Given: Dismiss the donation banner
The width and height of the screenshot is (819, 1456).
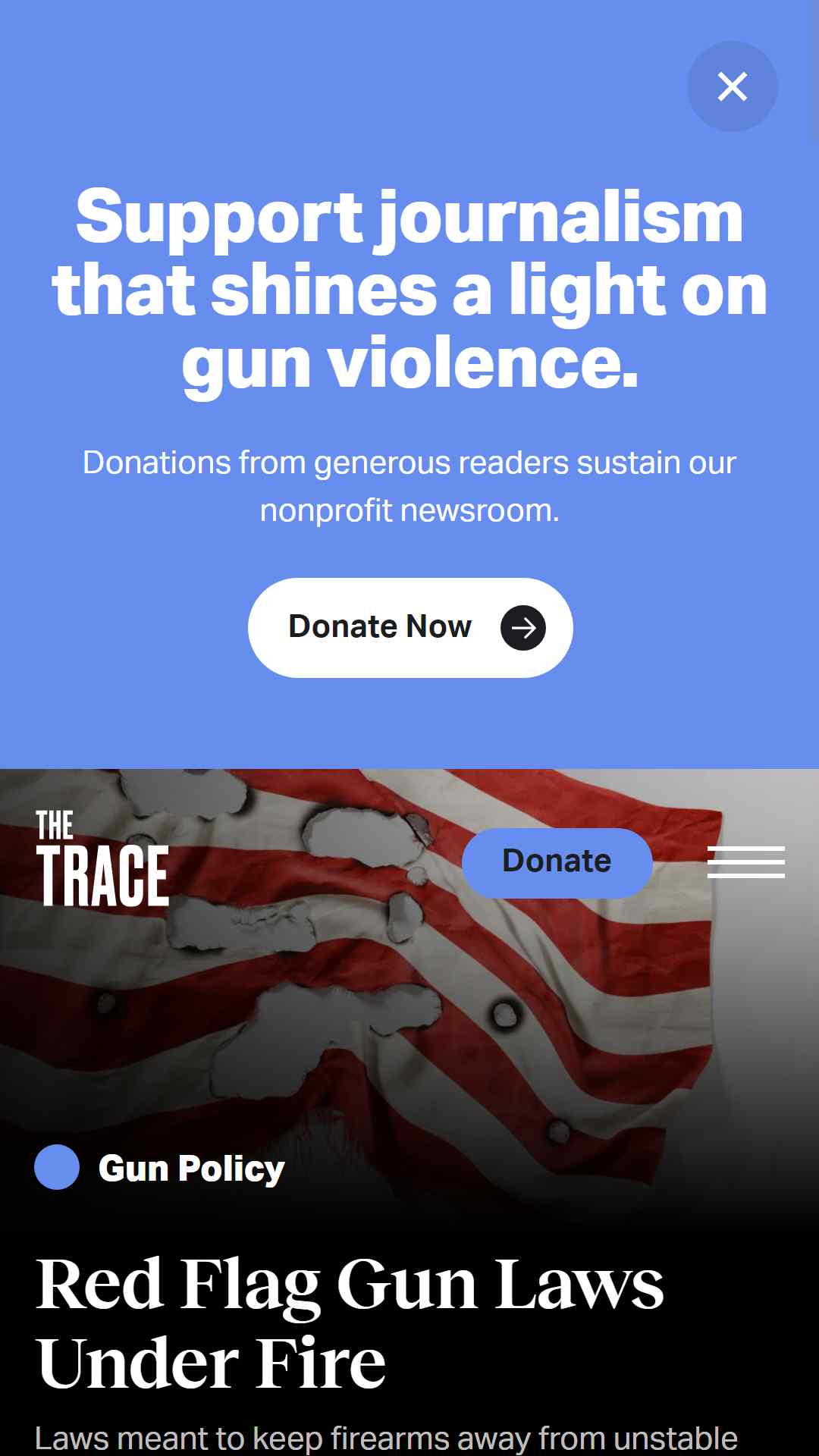Looking at the screenshot, I should [x=732, y=86].
